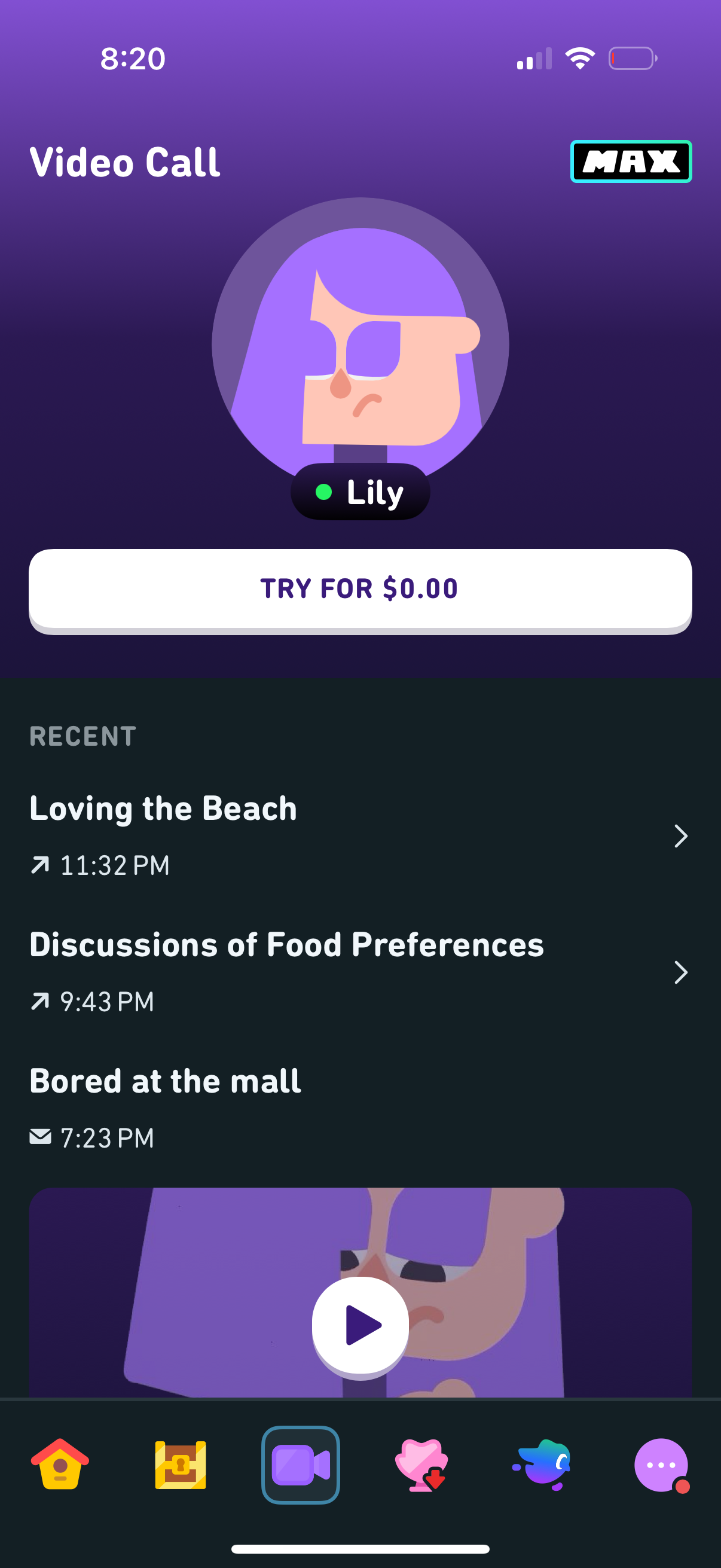Go to the Home tab
Screen dimensions: 721x1568
tap(60, 1465)
